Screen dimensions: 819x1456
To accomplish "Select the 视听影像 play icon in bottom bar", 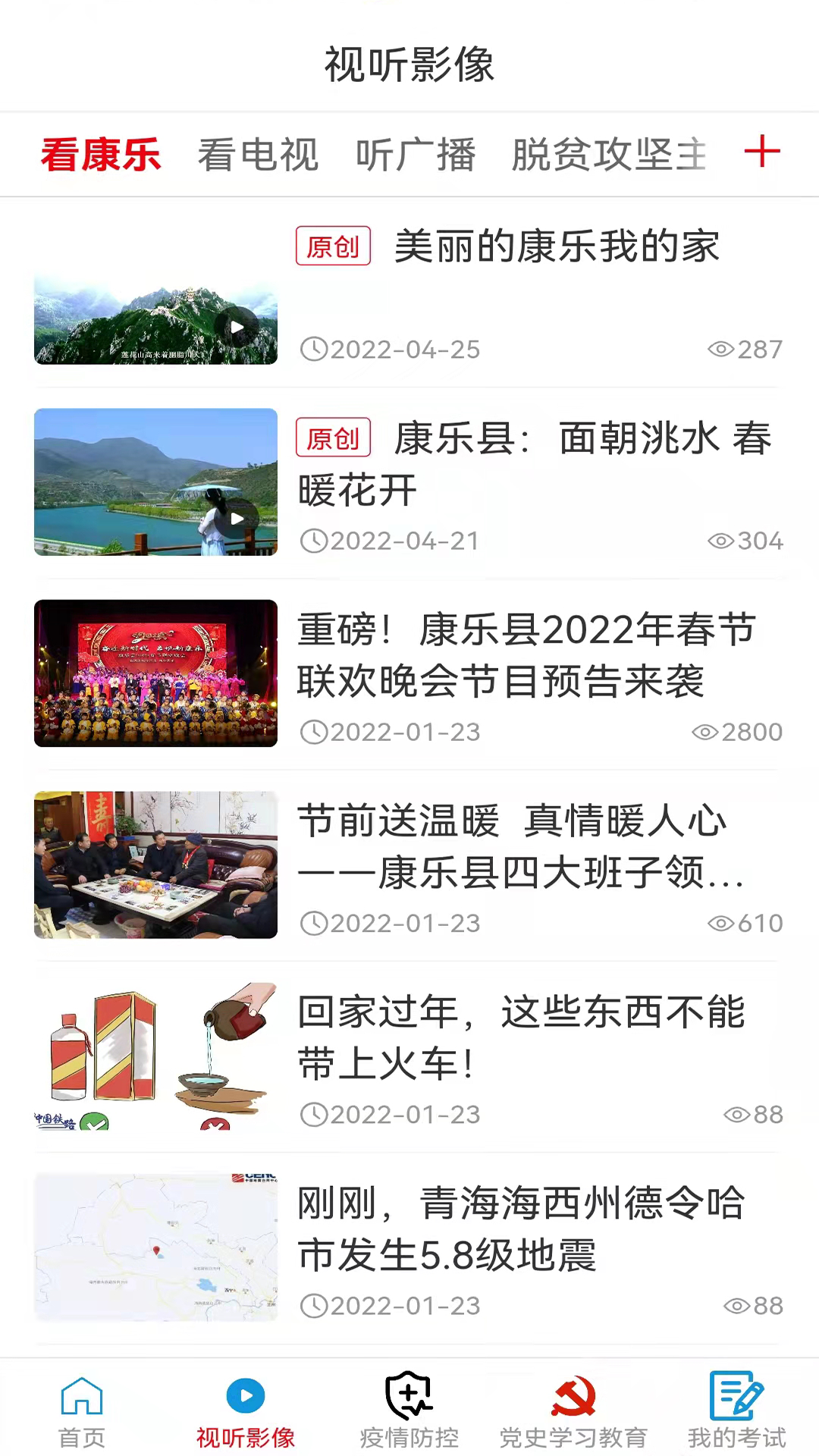I will coord(245,1394).
